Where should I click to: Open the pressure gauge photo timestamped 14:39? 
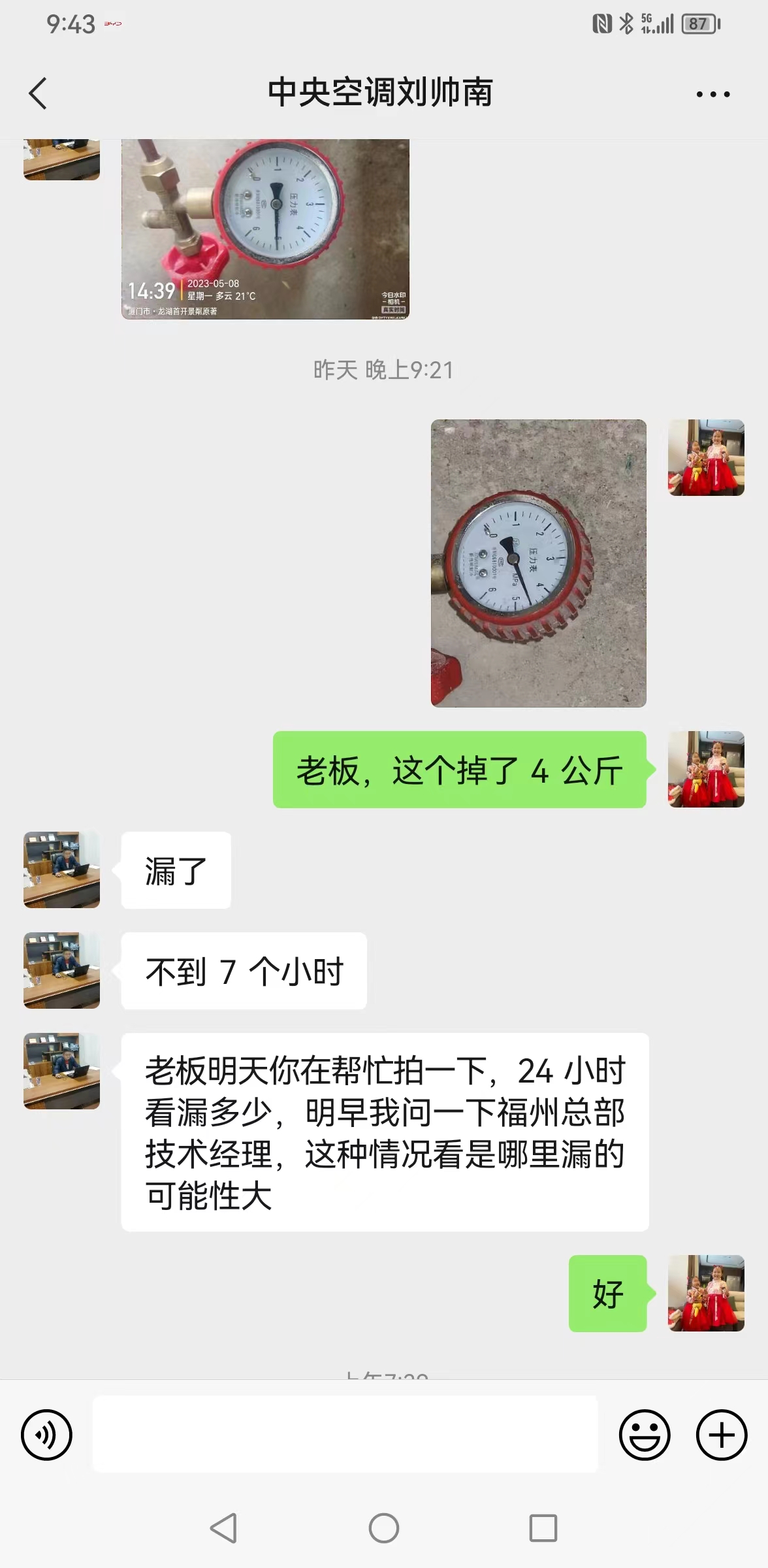point(265,229)
